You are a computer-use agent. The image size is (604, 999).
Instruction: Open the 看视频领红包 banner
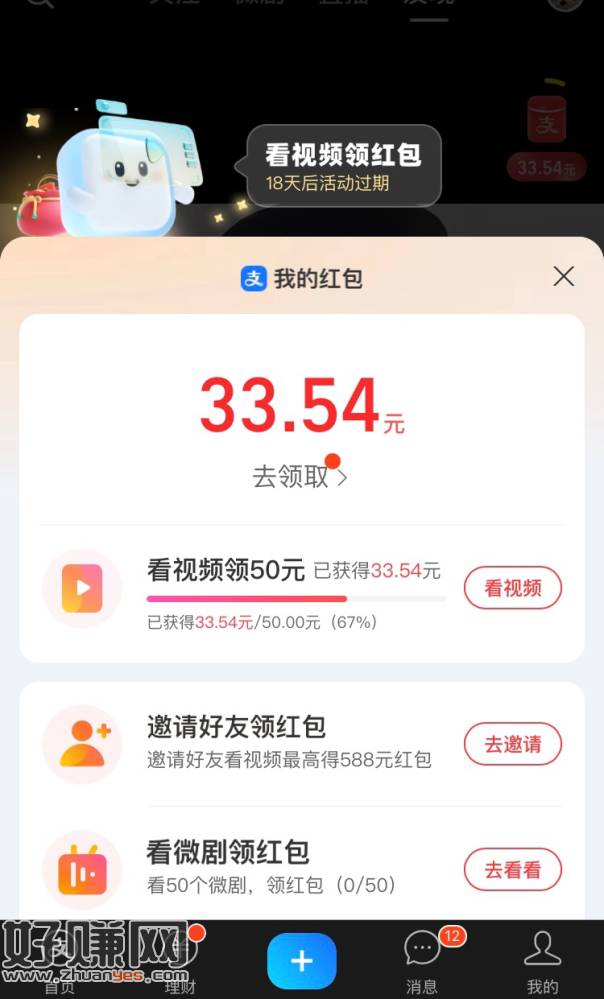point(342,166)
